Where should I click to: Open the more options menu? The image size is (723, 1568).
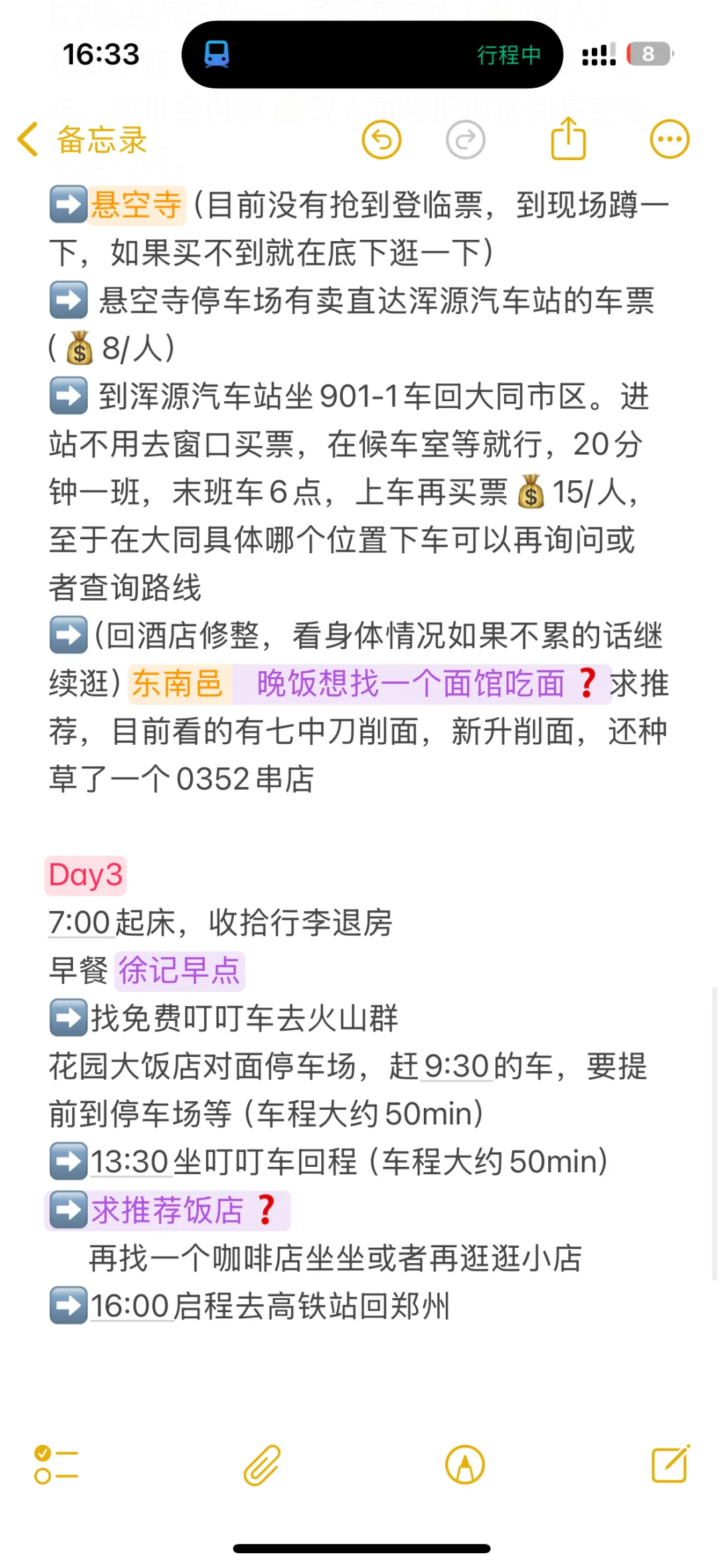(669, 140)
